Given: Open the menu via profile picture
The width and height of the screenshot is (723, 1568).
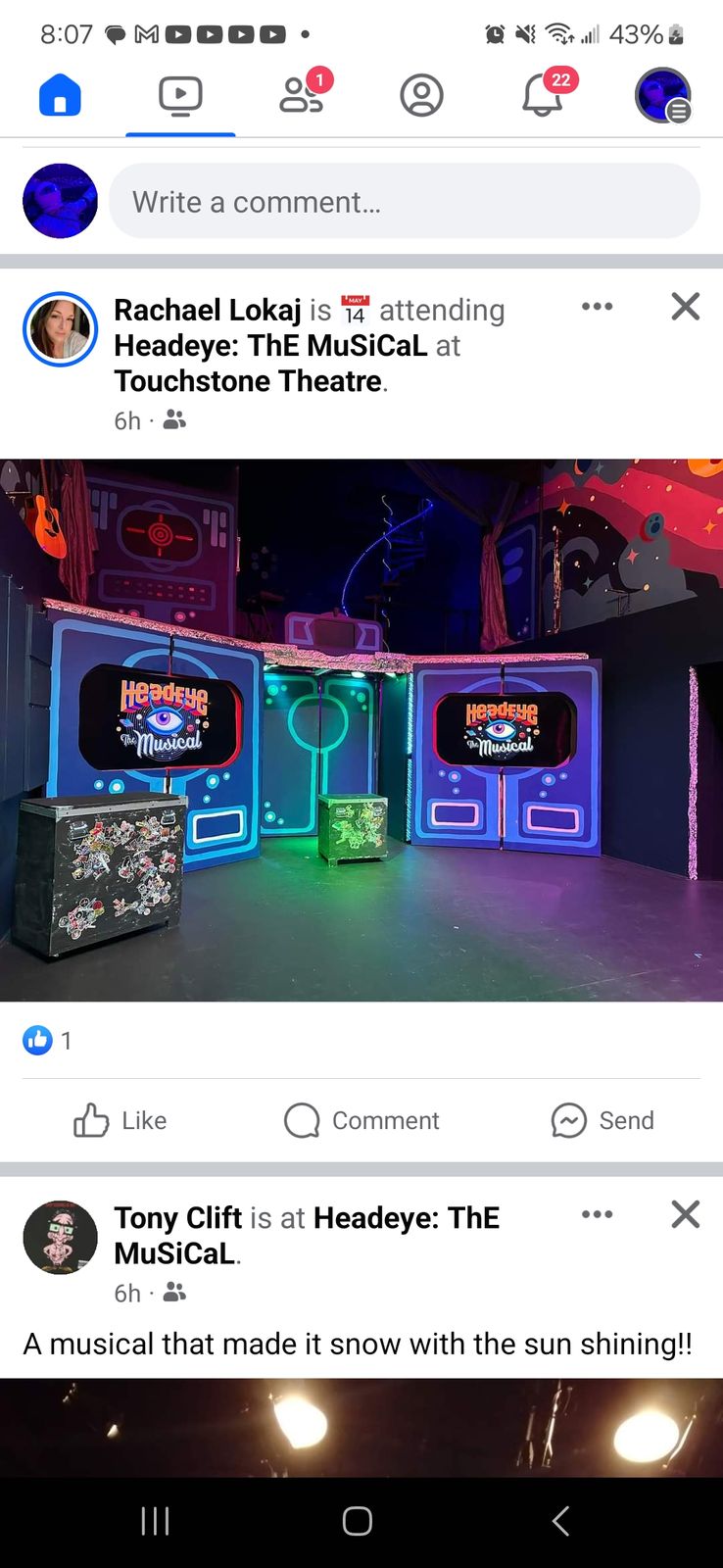Looking at the screenshot, I should pyautogui.click(x=662, y=96).
